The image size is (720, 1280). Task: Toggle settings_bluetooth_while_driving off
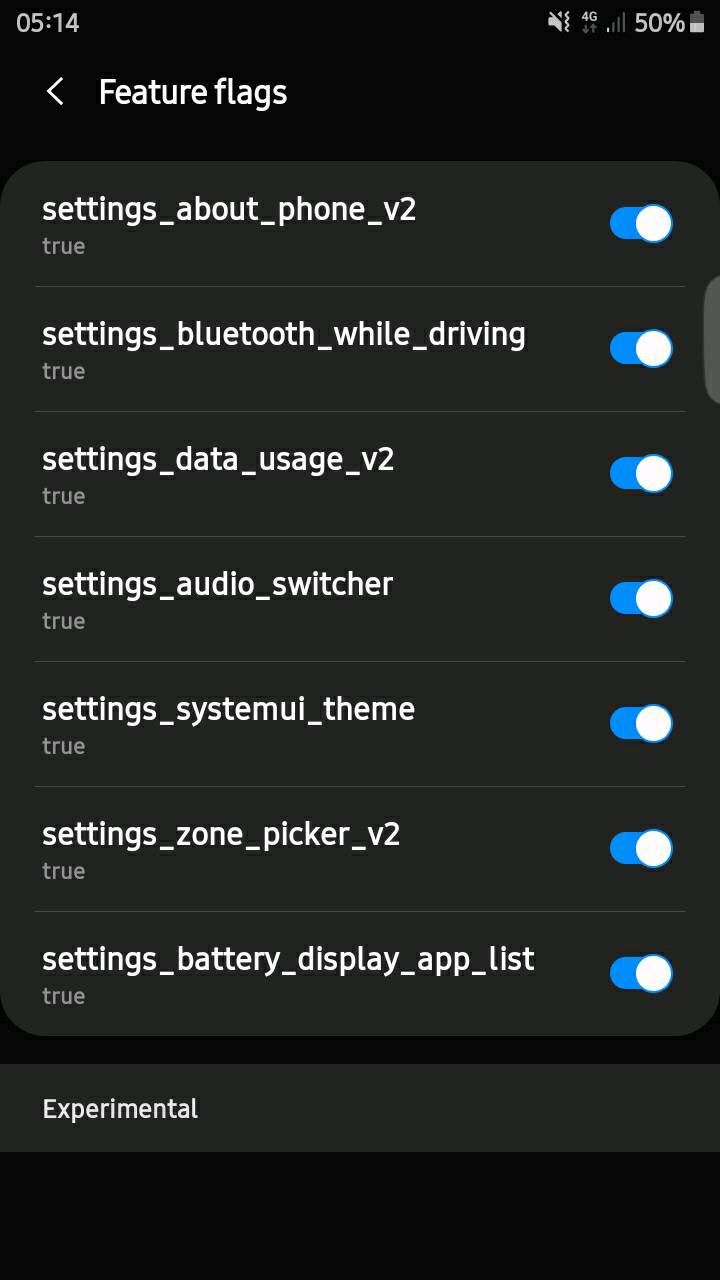(x=641, y=348)
